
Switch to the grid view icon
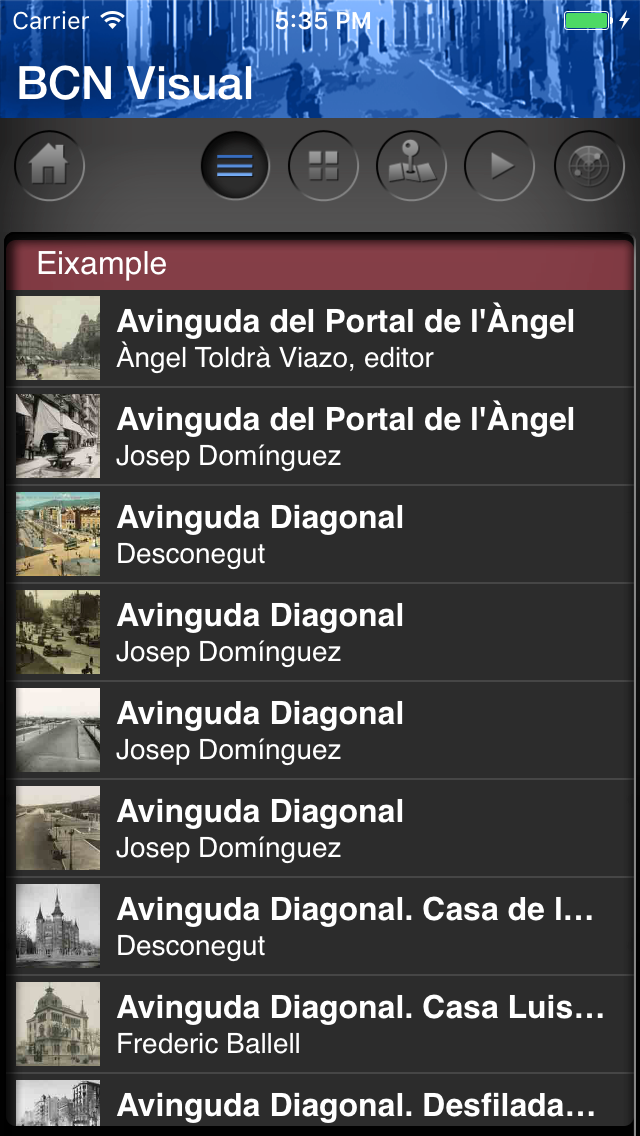323,166
